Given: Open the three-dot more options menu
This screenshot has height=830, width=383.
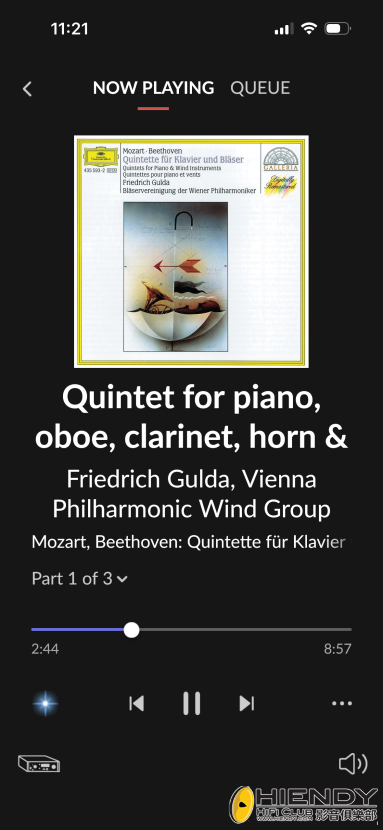Looking at the screenshot, I should coord(342,703).
